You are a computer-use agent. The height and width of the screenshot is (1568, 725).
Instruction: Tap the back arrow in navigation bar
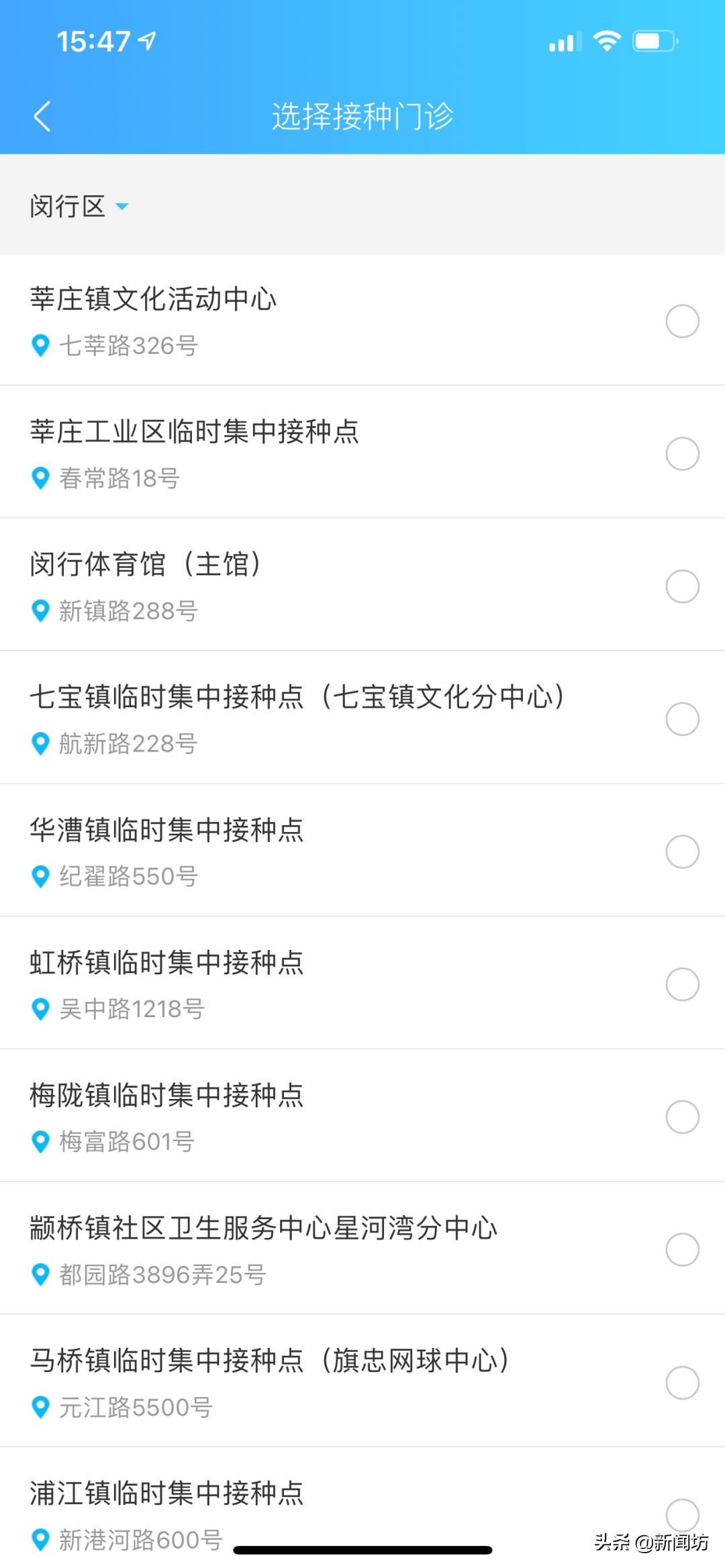[43, 115]
